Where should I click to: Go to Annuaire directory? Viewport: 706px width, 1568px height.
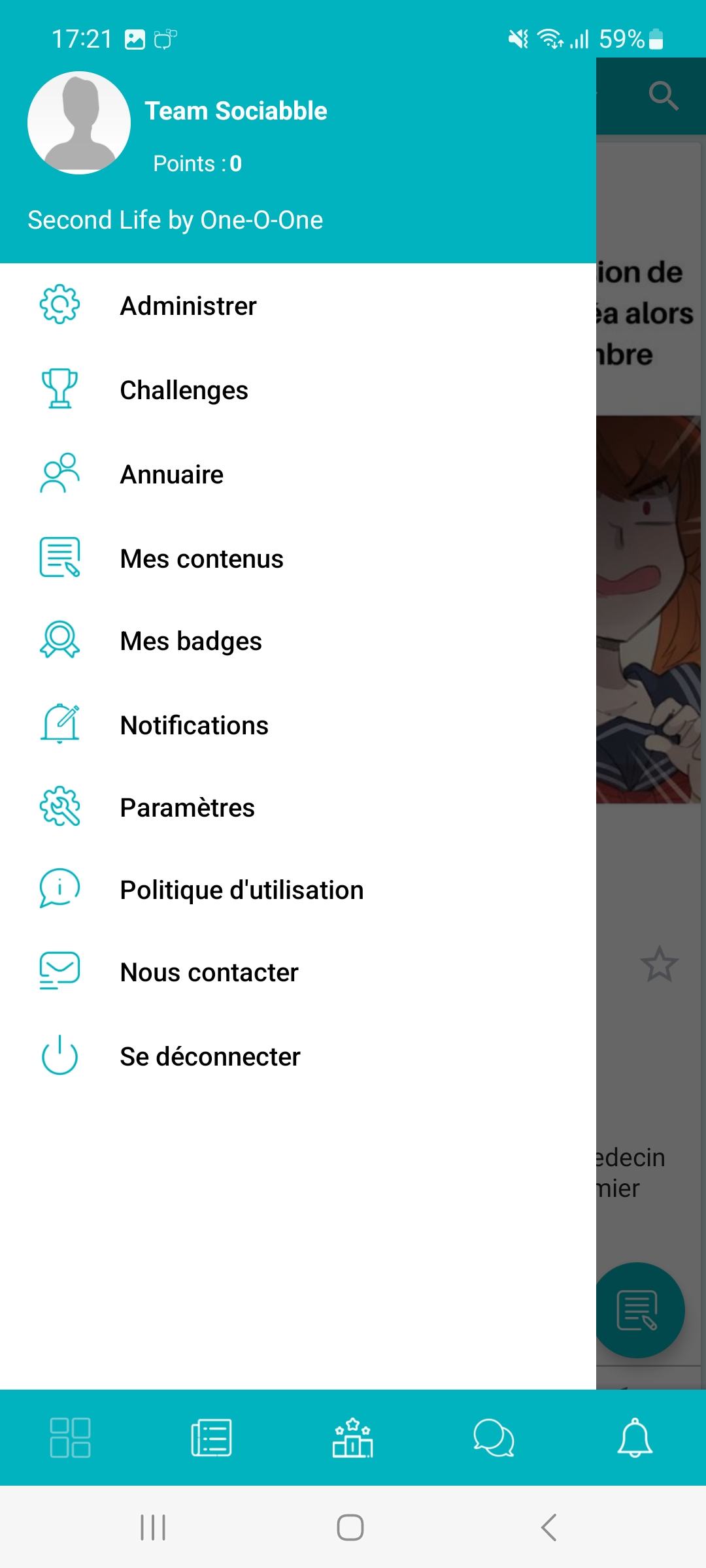(x=171, y=474)
